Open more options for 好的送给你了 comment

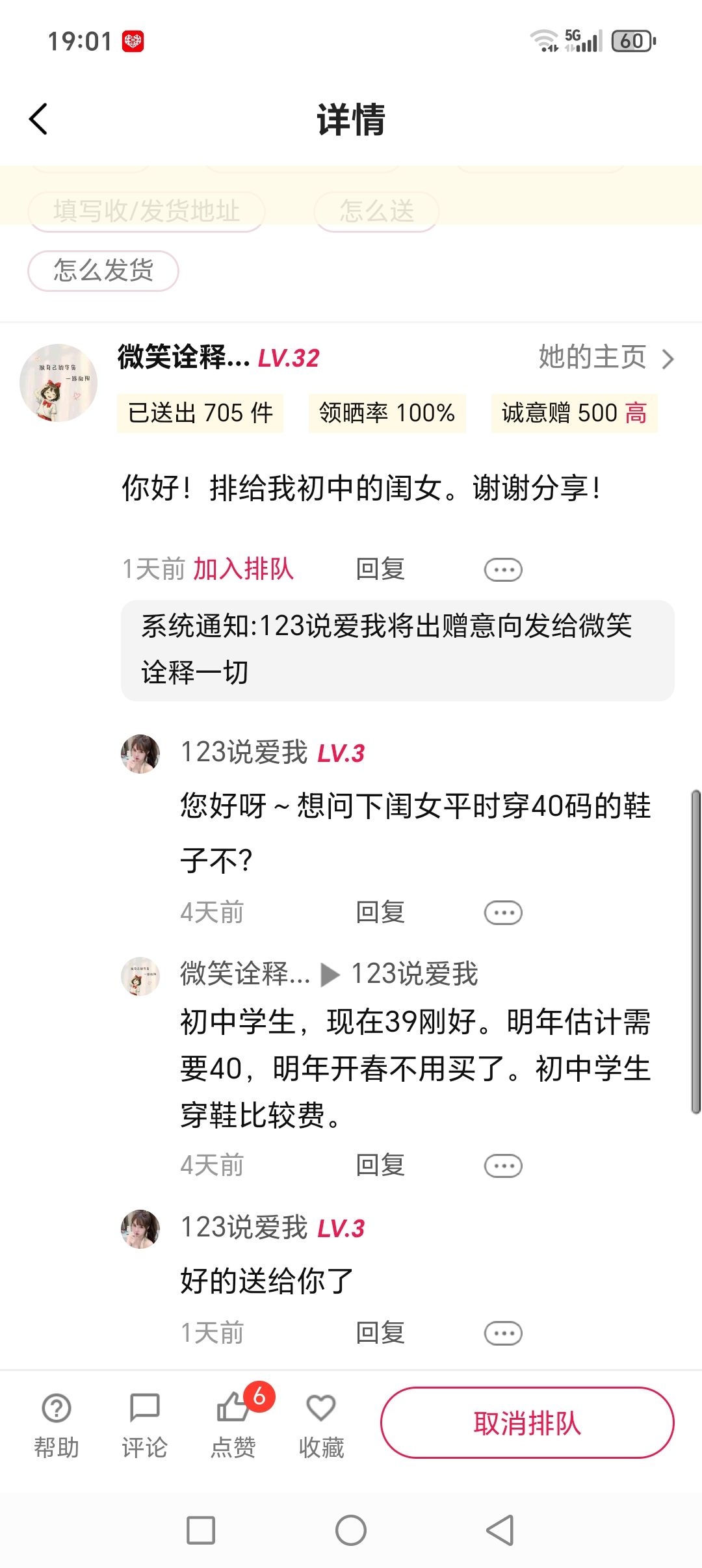pyautogui.click(x=503, y=1333)
